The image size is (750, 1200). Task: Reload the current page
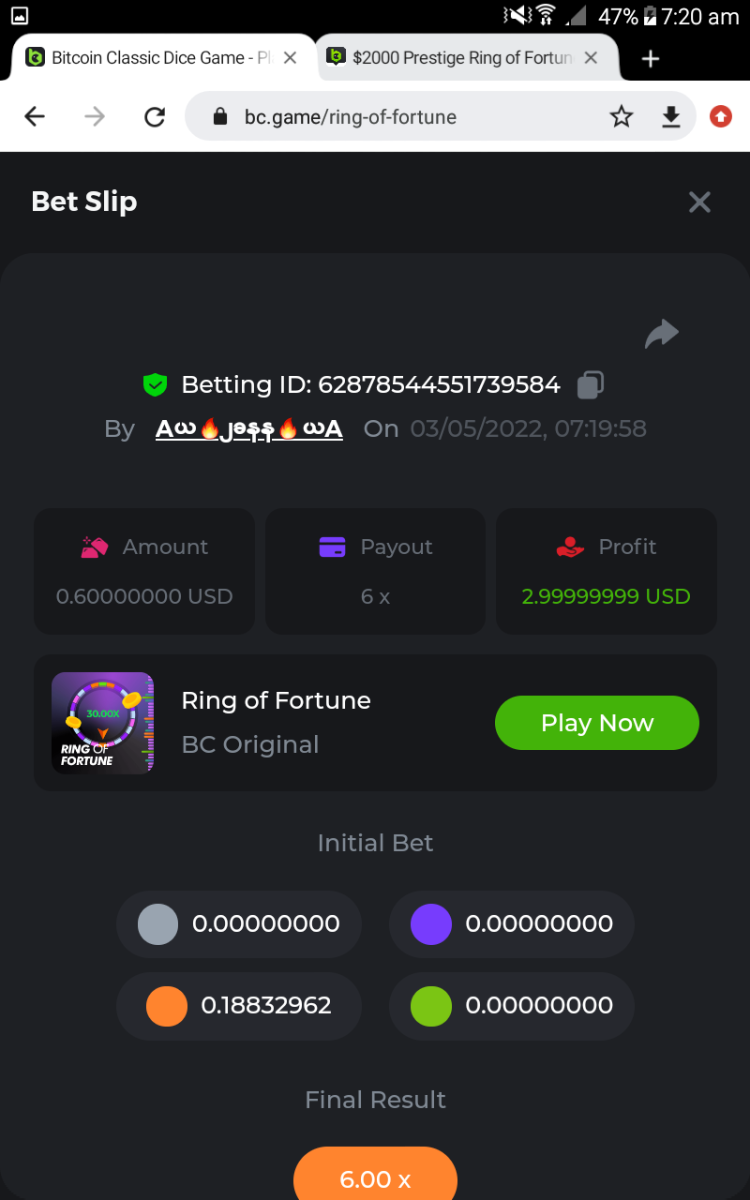[x=154, y=117]
